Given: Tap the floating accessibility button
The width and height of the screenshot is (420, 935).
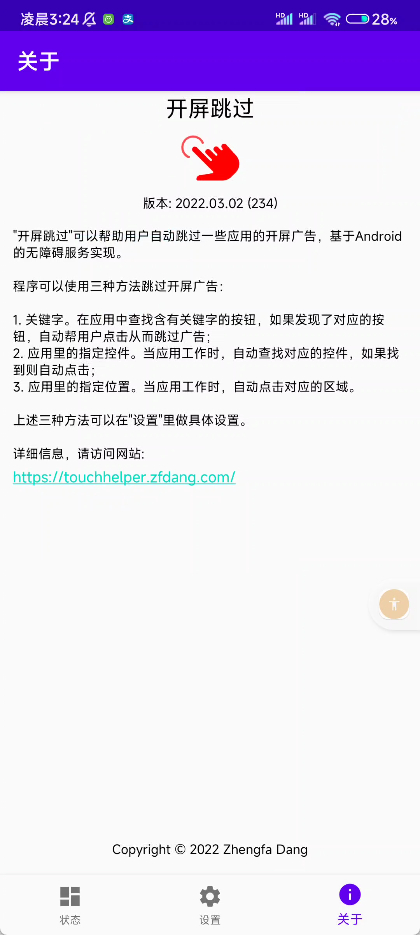Looking at the screenshot, I should click(x=394, y=604).
